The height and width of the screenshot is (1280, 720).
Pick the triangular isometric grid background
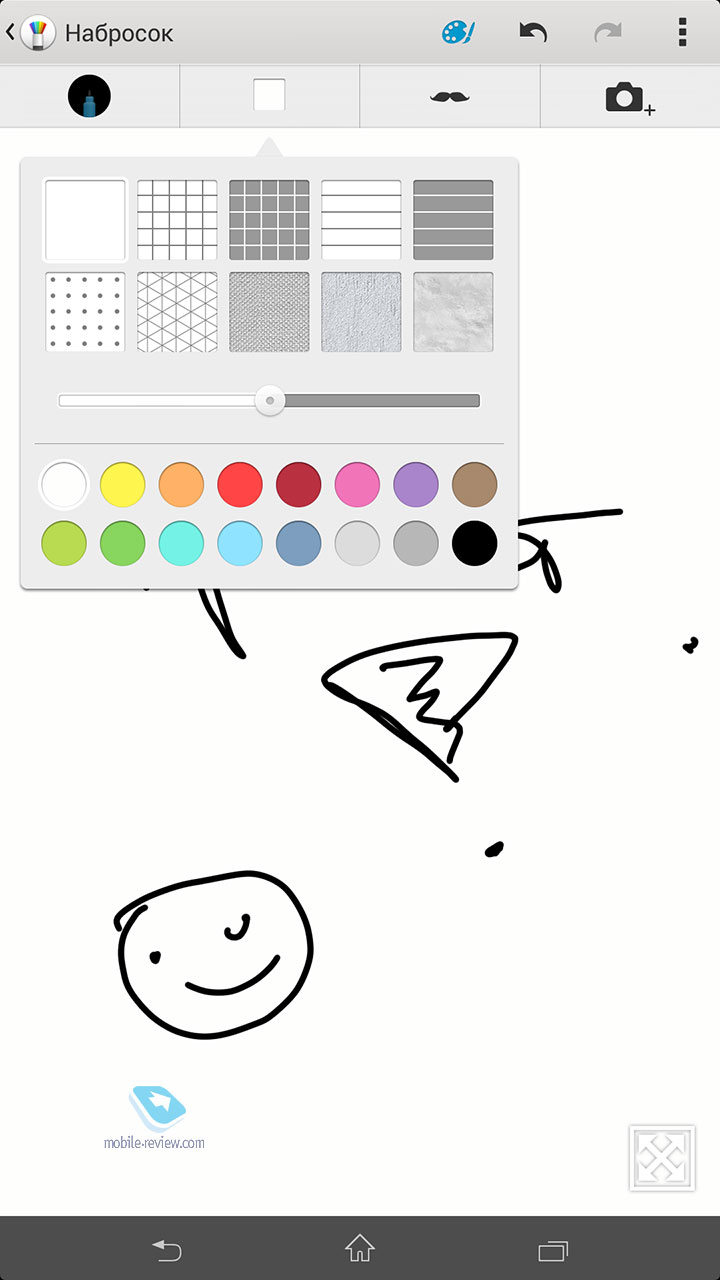point(177,312)
